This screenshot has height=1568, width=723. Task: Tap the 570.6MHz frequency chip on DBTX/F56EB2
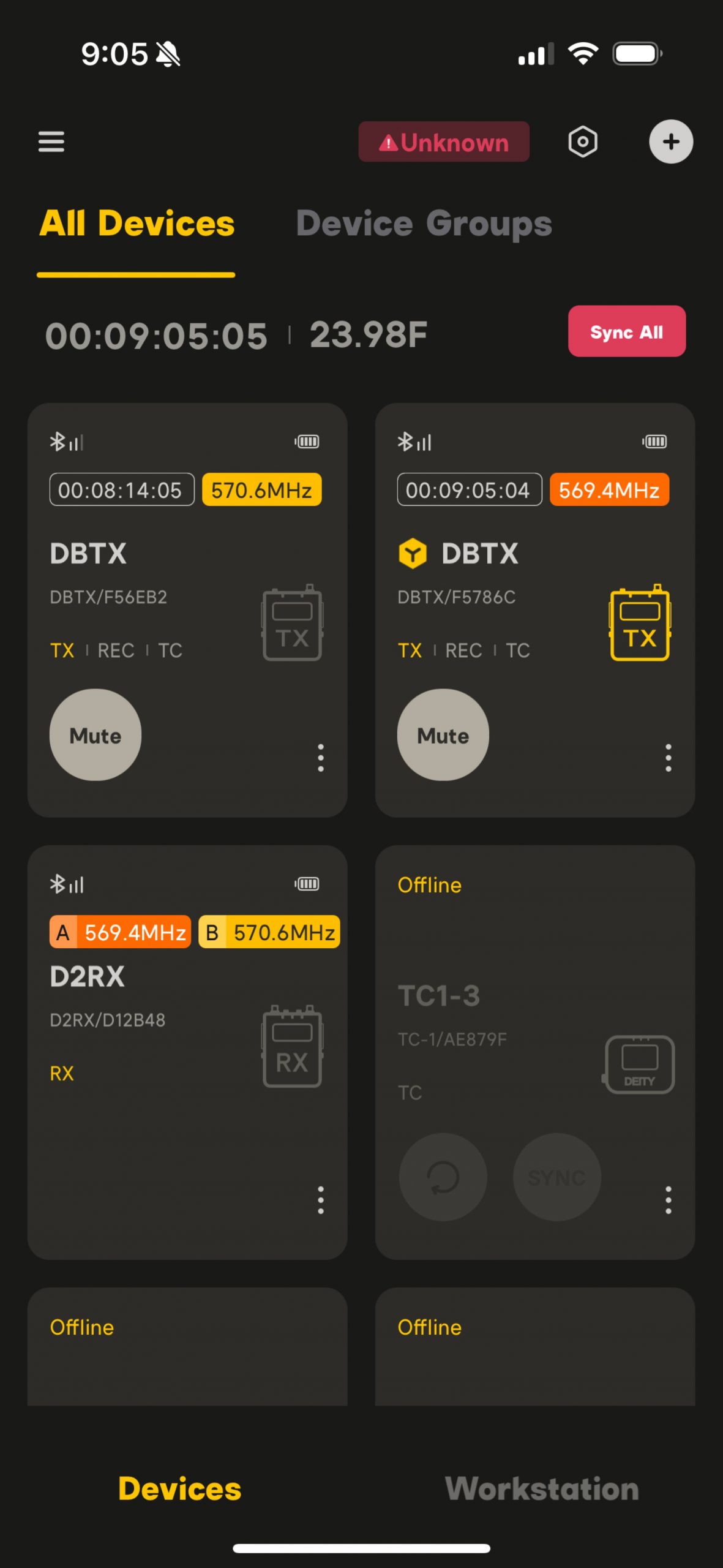click(x=261, y=490)
